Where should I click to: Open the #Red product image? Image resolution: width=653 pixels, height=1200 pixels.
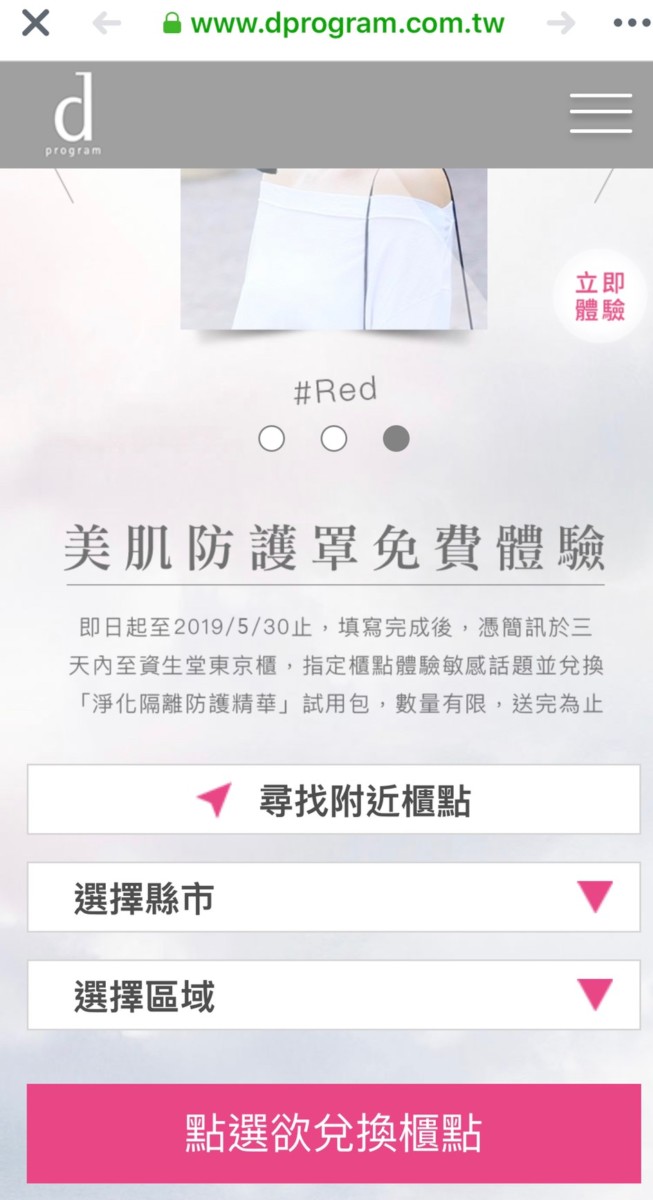(x=334, y=249)
